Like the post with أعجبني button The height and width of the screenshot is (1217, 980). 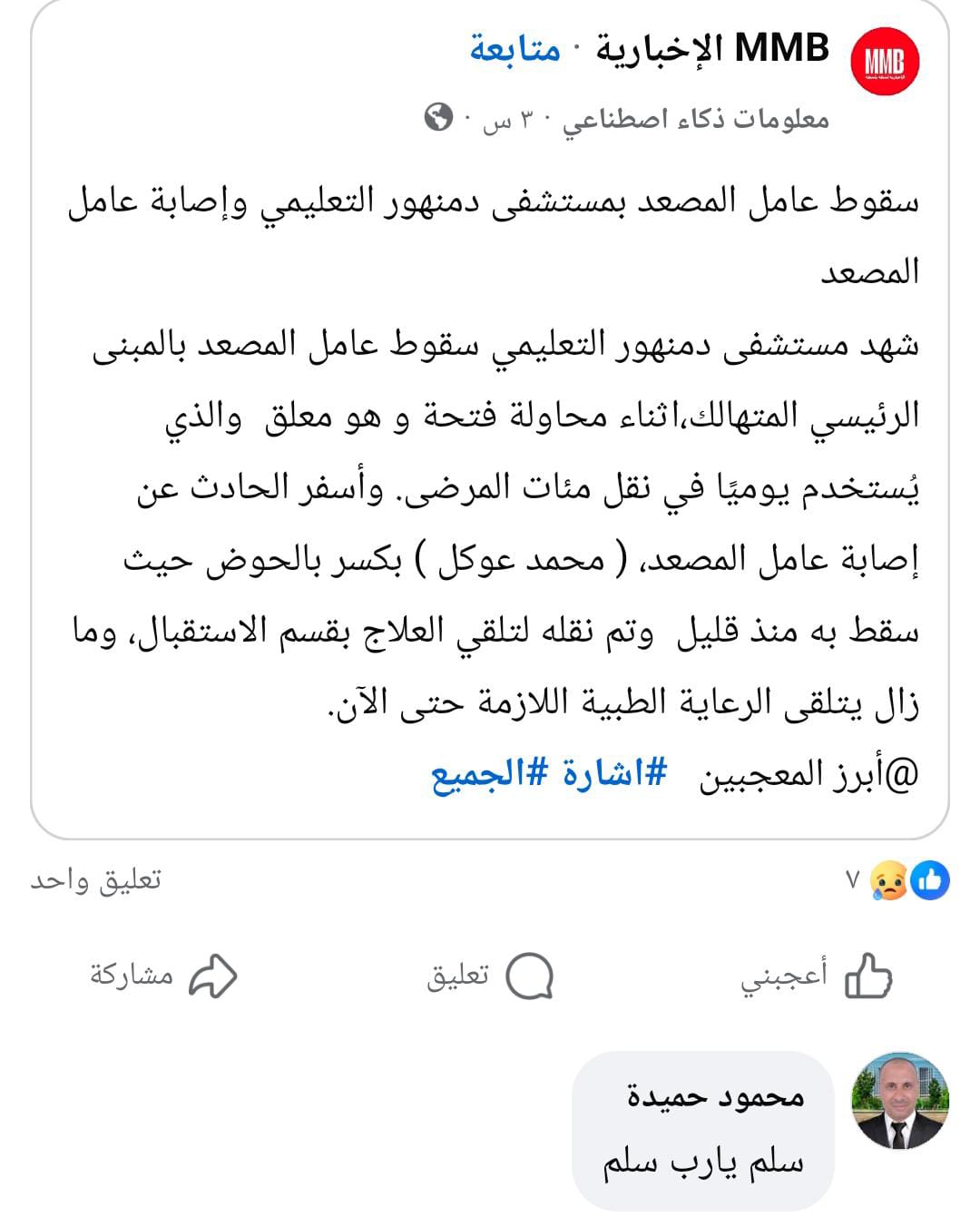[818, 976]
